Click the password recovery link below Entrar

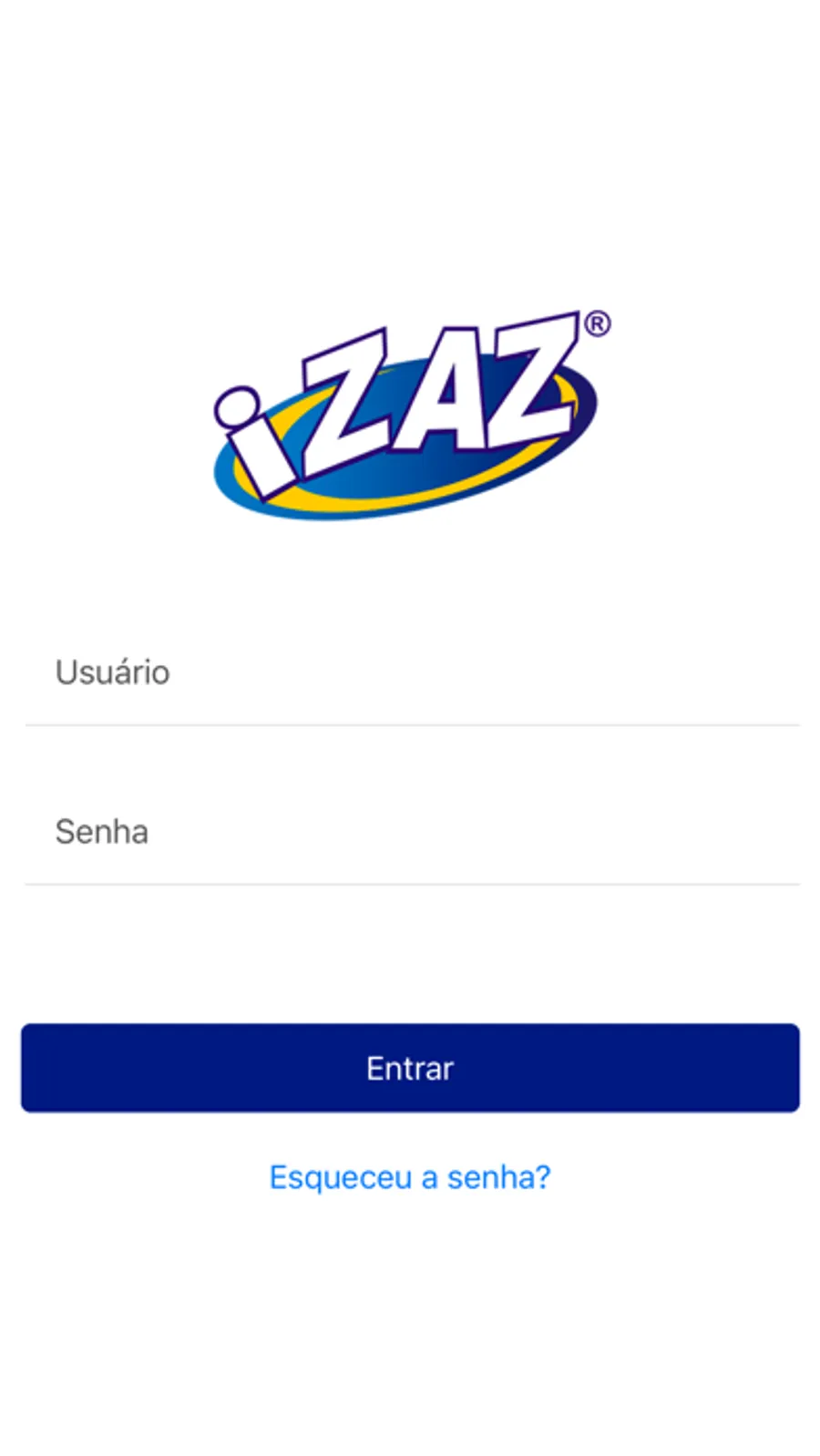coord(408,1177)
